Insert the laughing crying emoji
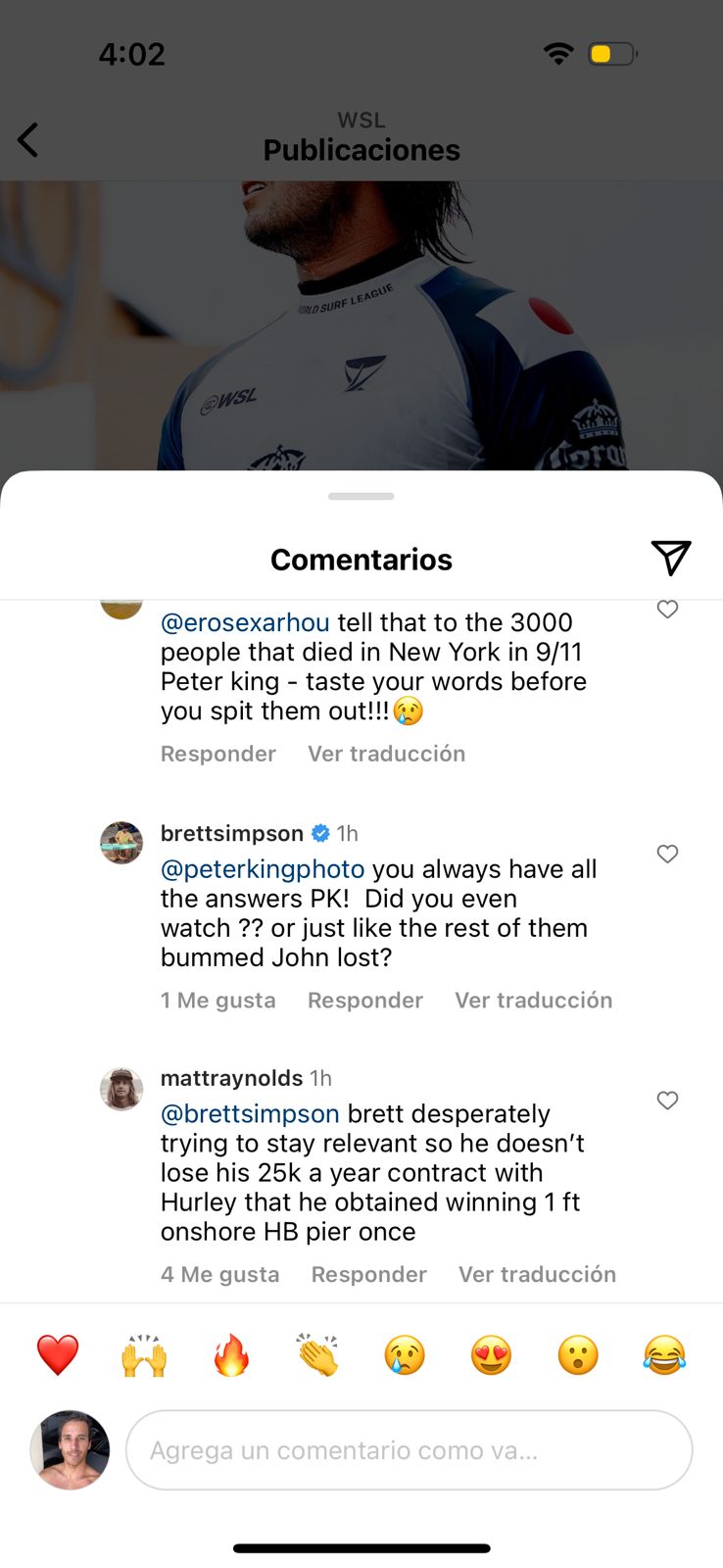 pos(664,1355)
